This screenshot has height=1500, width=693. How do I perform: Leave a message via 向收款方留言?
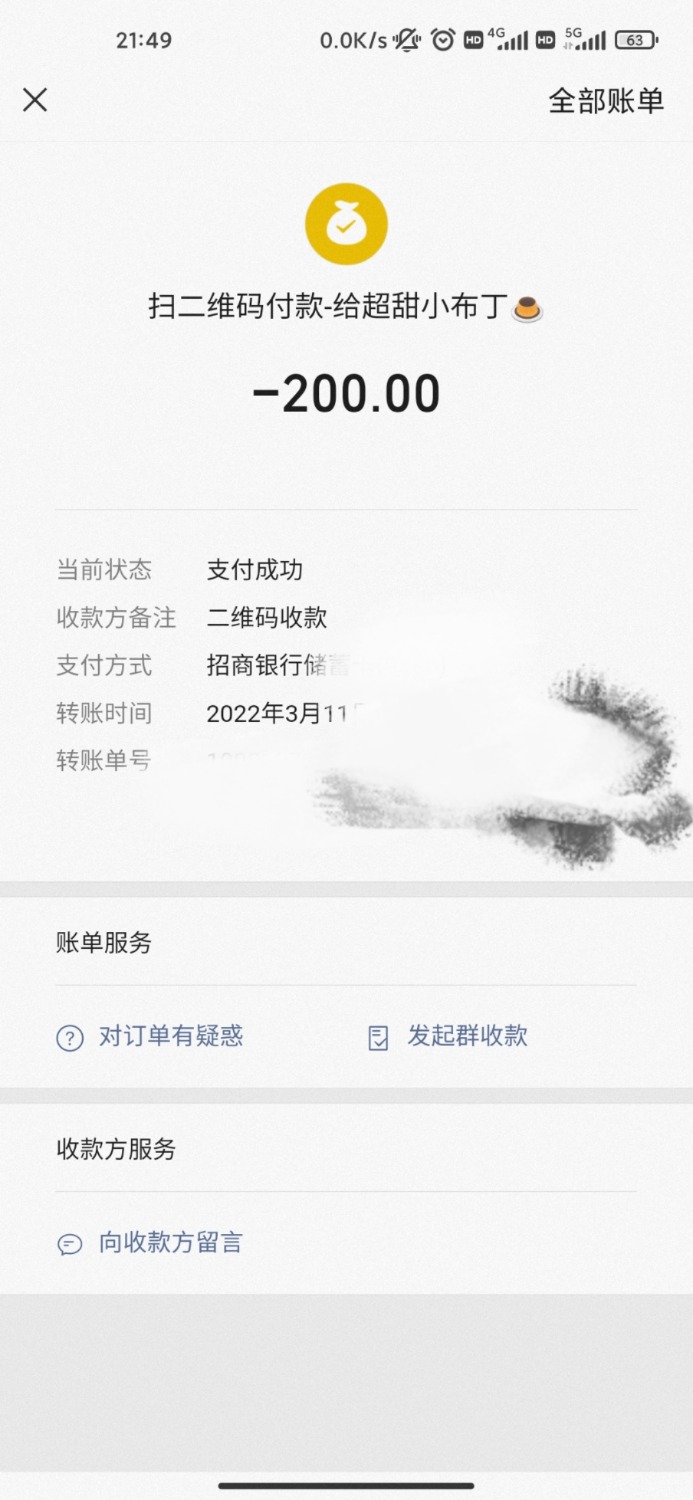click(x=151, y=1244)
